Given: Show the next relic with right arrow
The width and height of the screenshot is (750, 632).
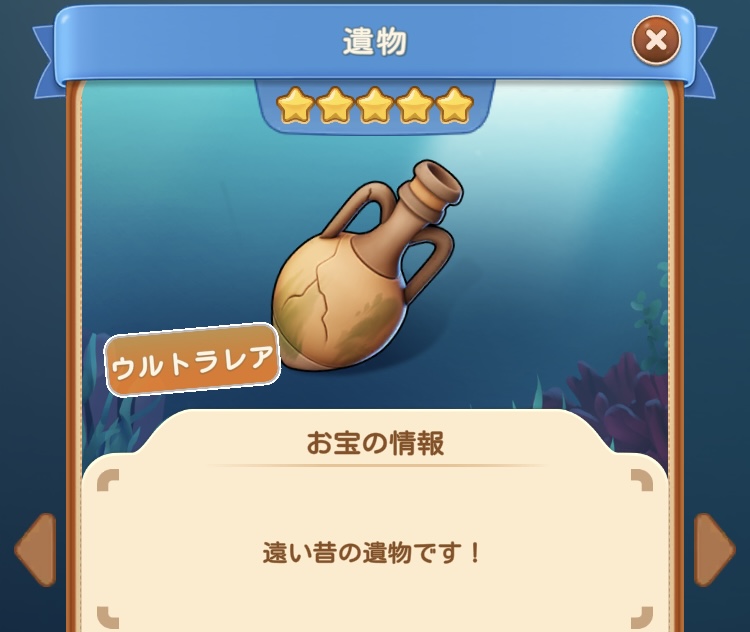Looking at the screenshot, I should click(x=714, y=549).
